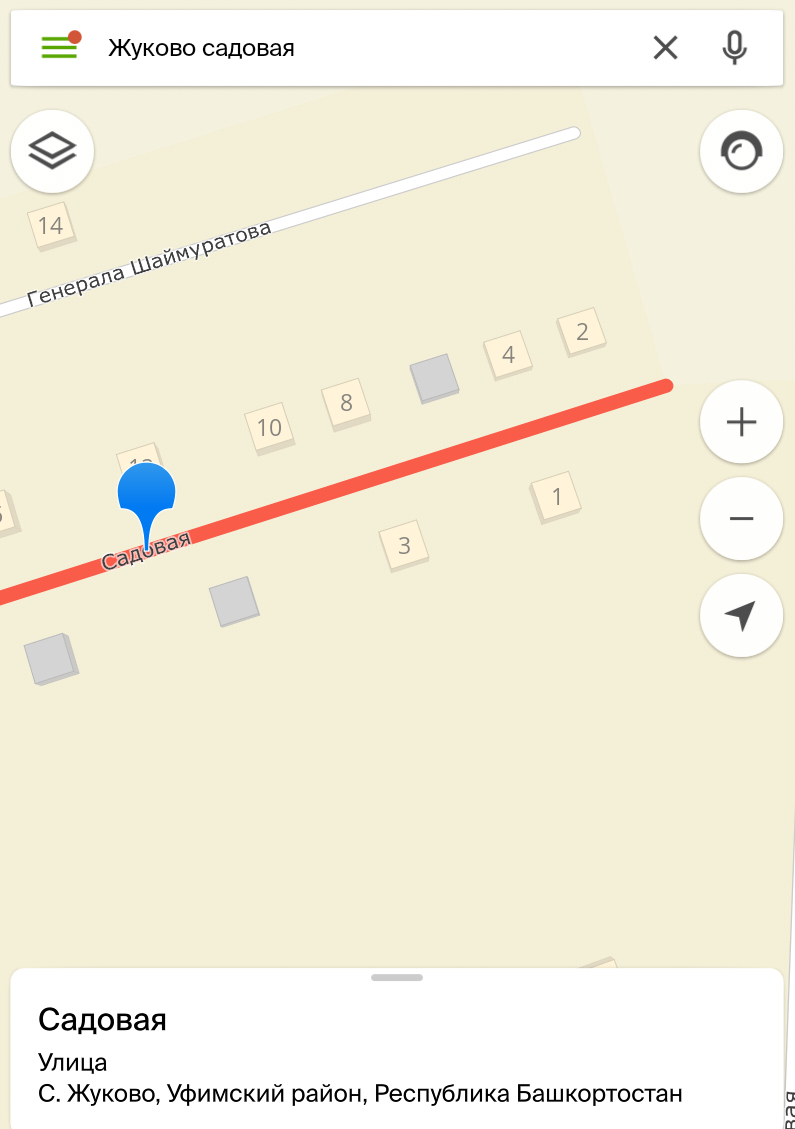
Task: Center map on my location
Action: tap(741, 615)
